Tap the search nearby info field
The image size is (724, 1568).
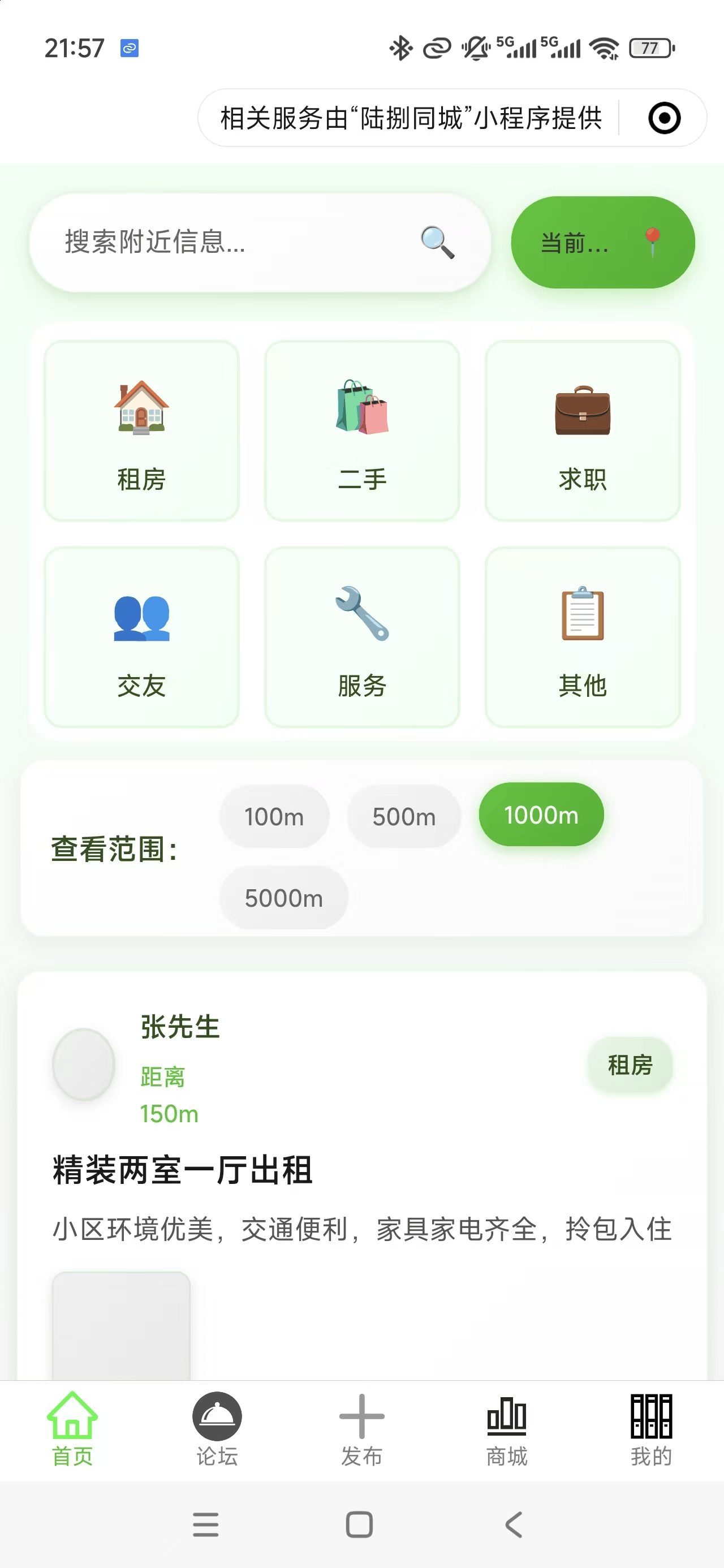244,243
